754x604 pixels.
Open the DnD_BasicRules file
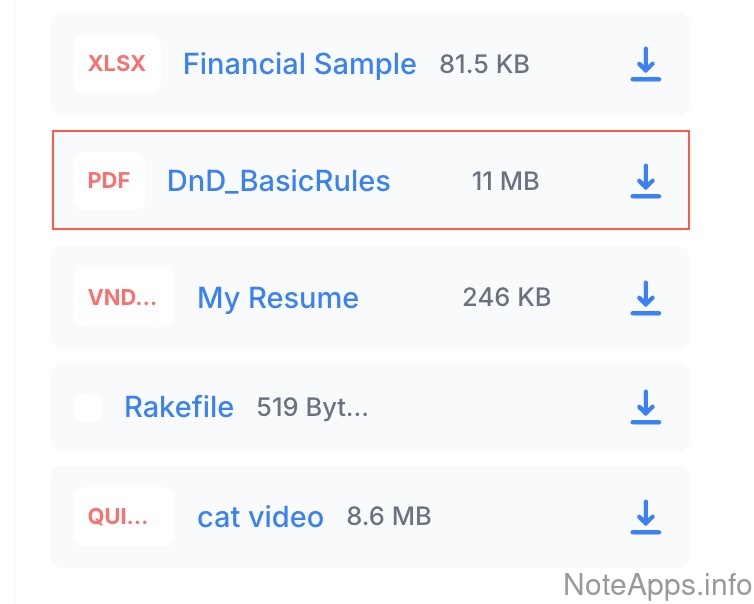278,181
